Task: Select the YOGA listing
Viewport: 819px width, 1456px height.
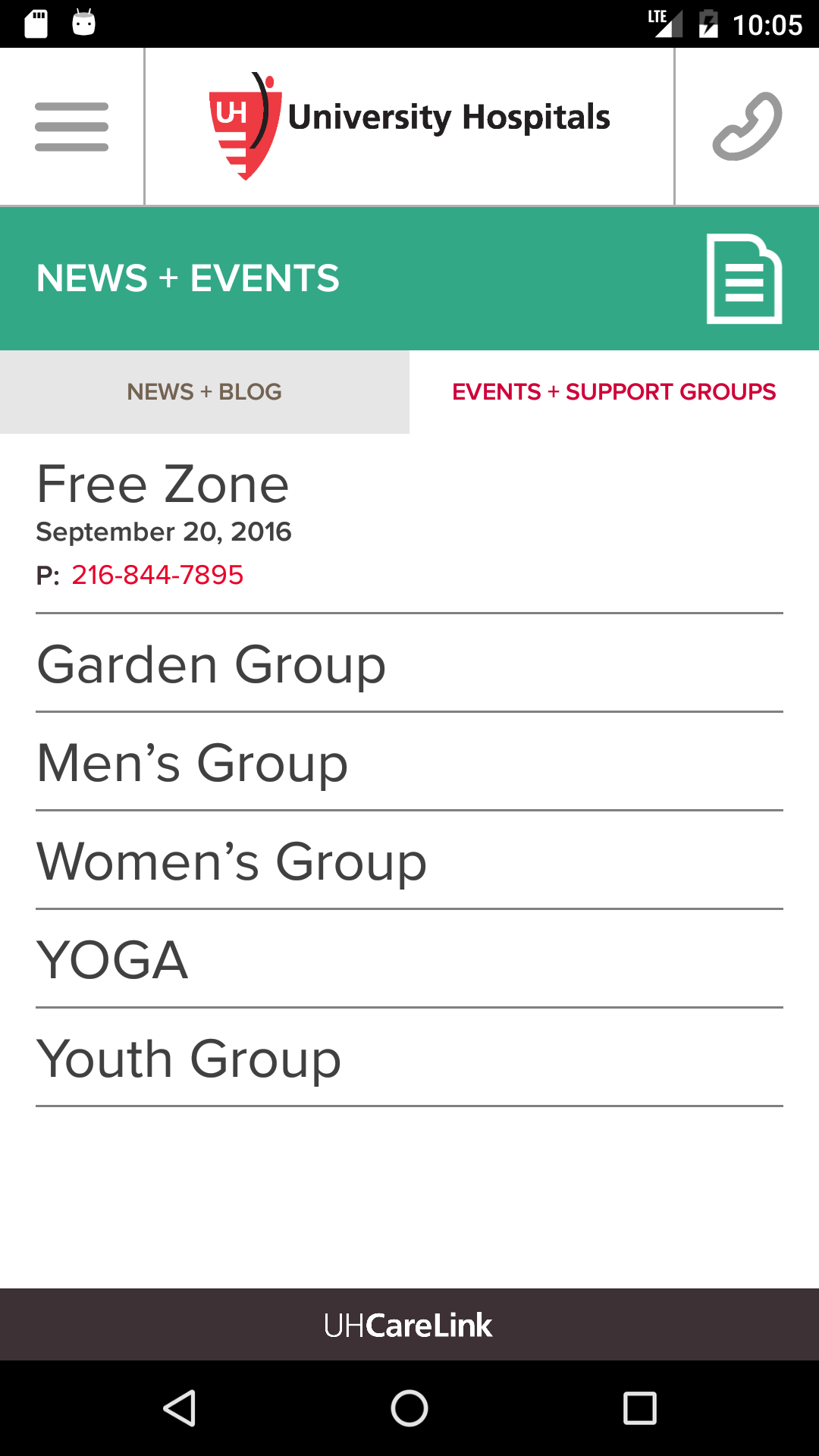Action: tap(112, 961)
